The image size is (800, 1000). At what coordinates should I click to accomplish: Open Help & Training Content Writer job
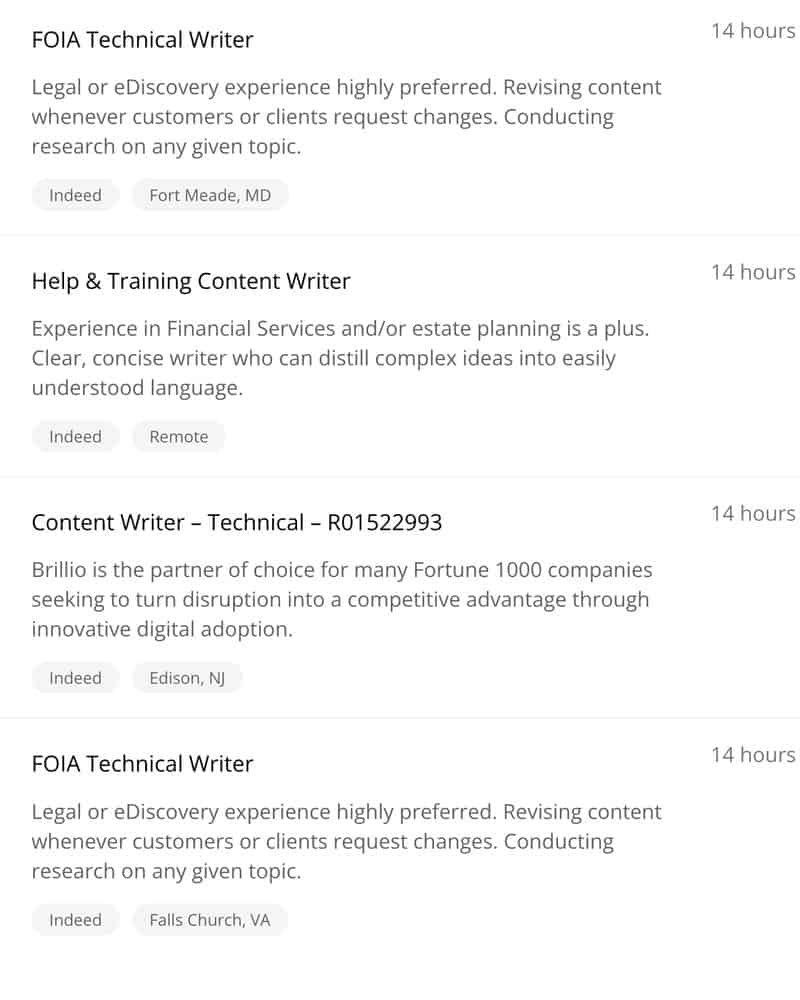click(x=191, y=282)
